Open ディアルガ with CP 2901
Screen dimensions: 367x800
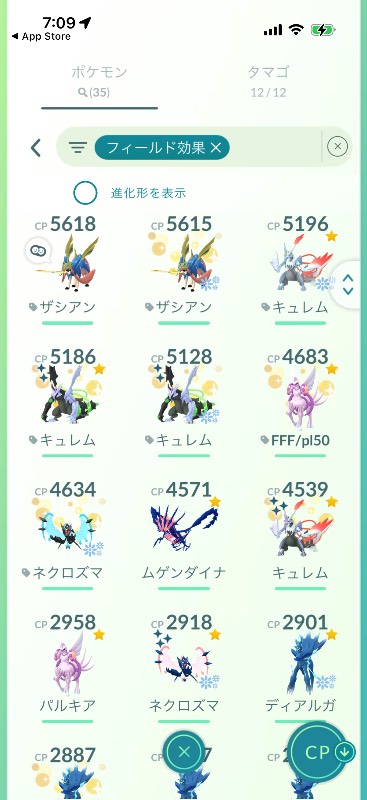(x=300, y=667)
